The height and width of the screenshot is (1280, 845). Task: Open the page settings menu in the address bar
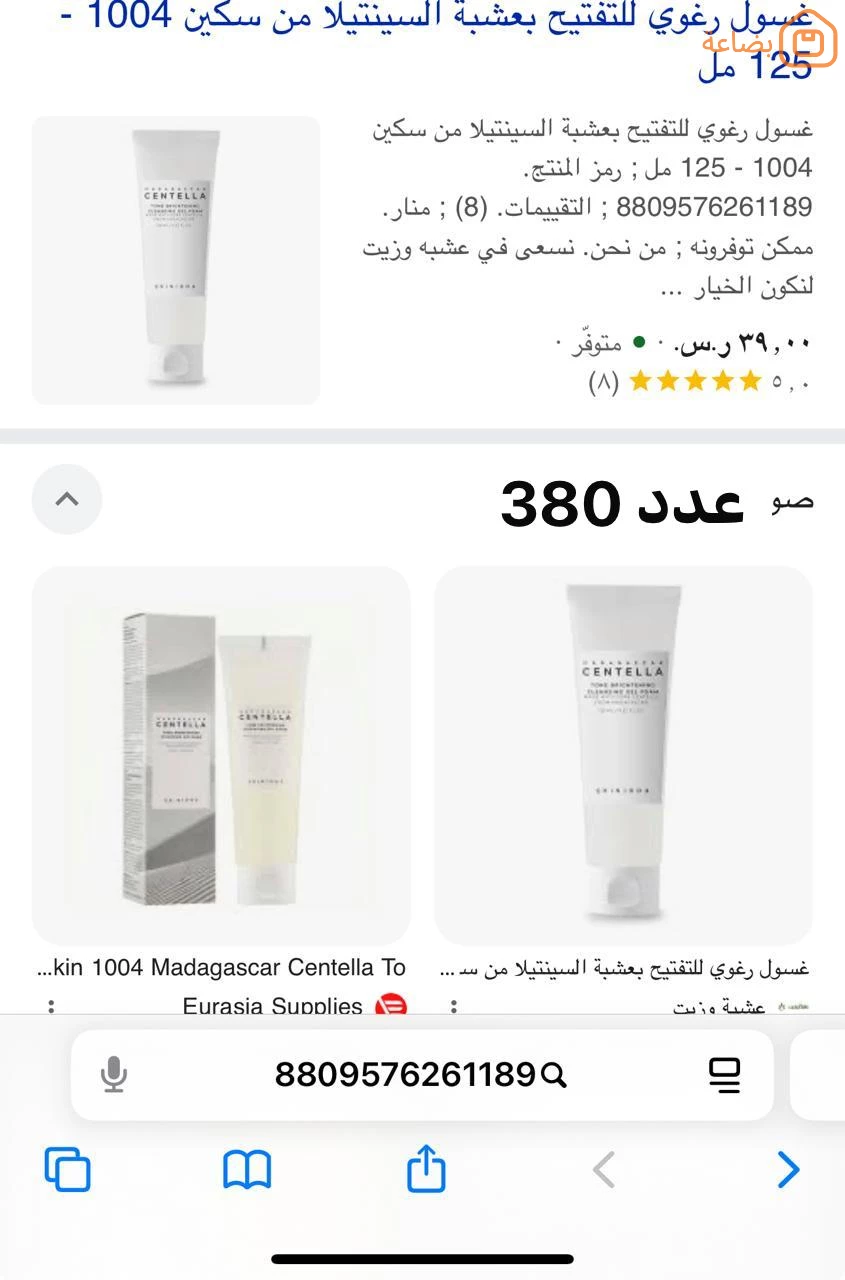click(724, 1075)
